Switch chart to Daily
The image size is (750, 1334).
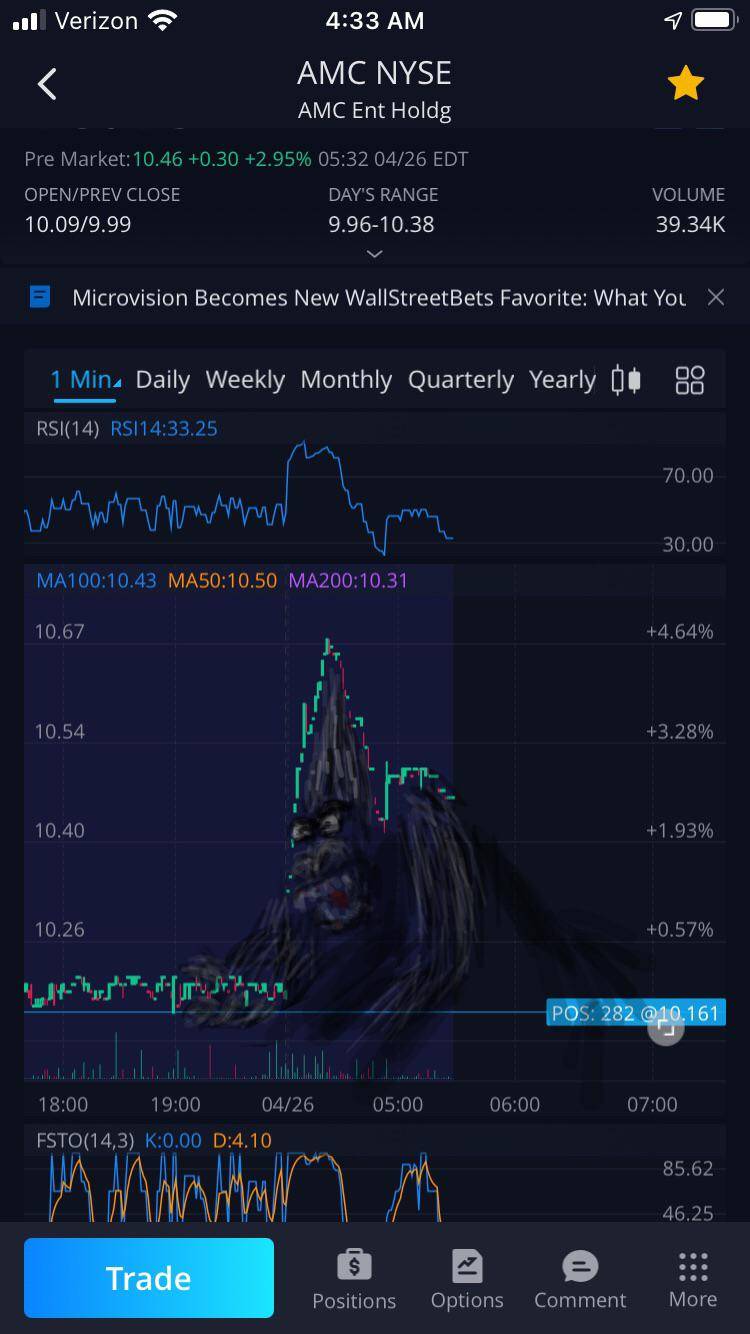click(x=162, y=380)
